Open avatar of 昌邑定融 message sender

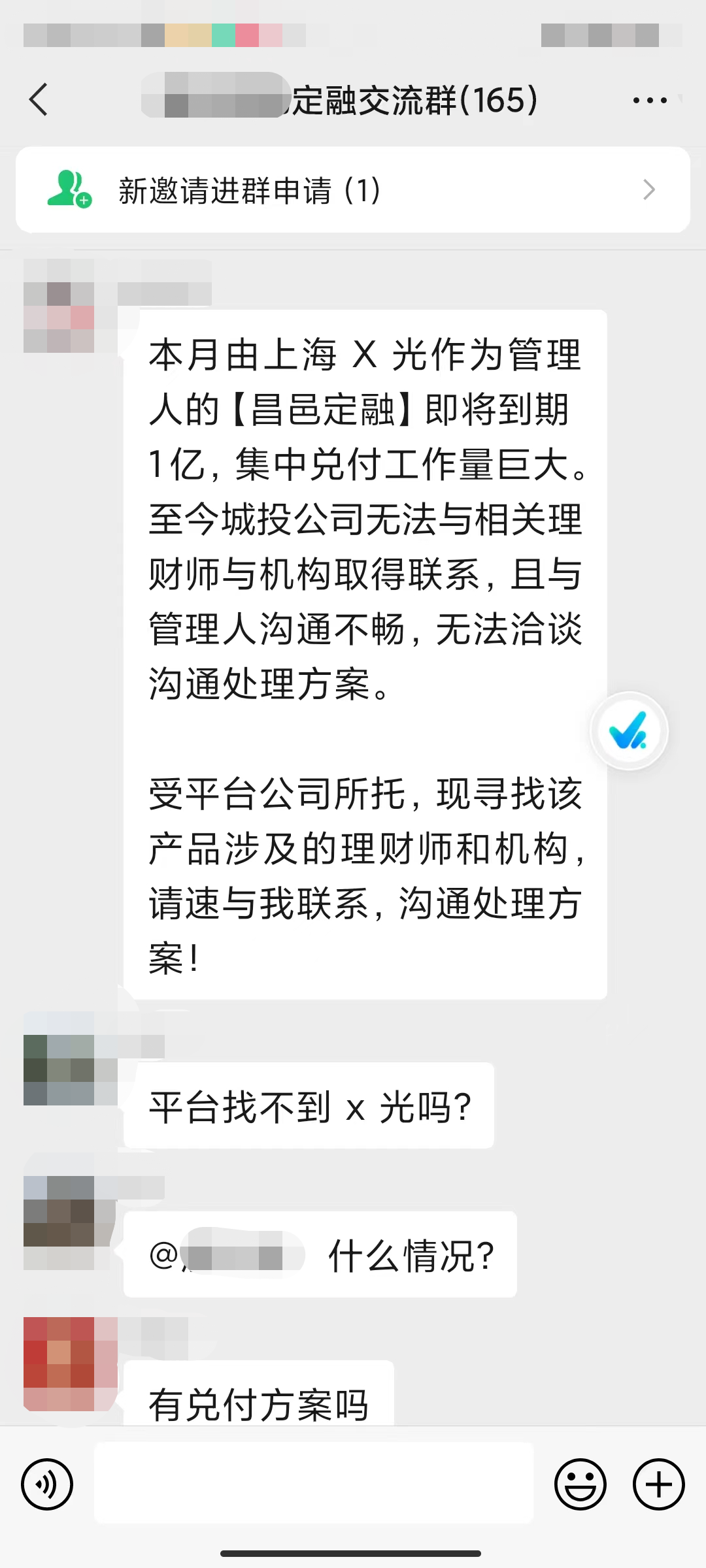point(59,307)
